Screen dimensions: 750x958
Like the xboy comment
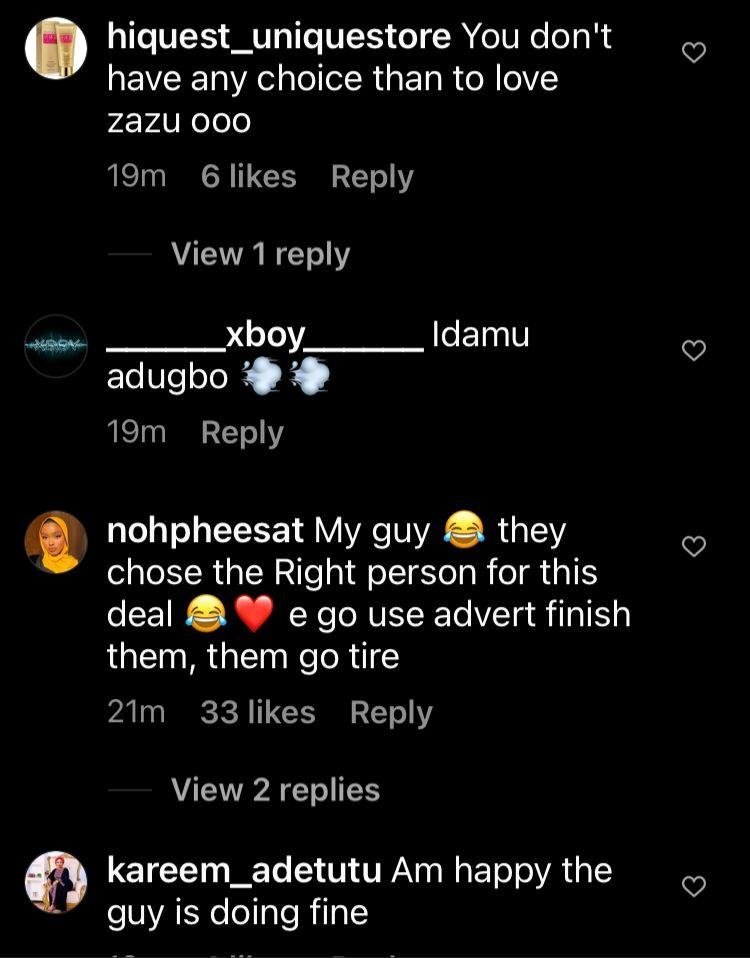(x=694, y=350)
